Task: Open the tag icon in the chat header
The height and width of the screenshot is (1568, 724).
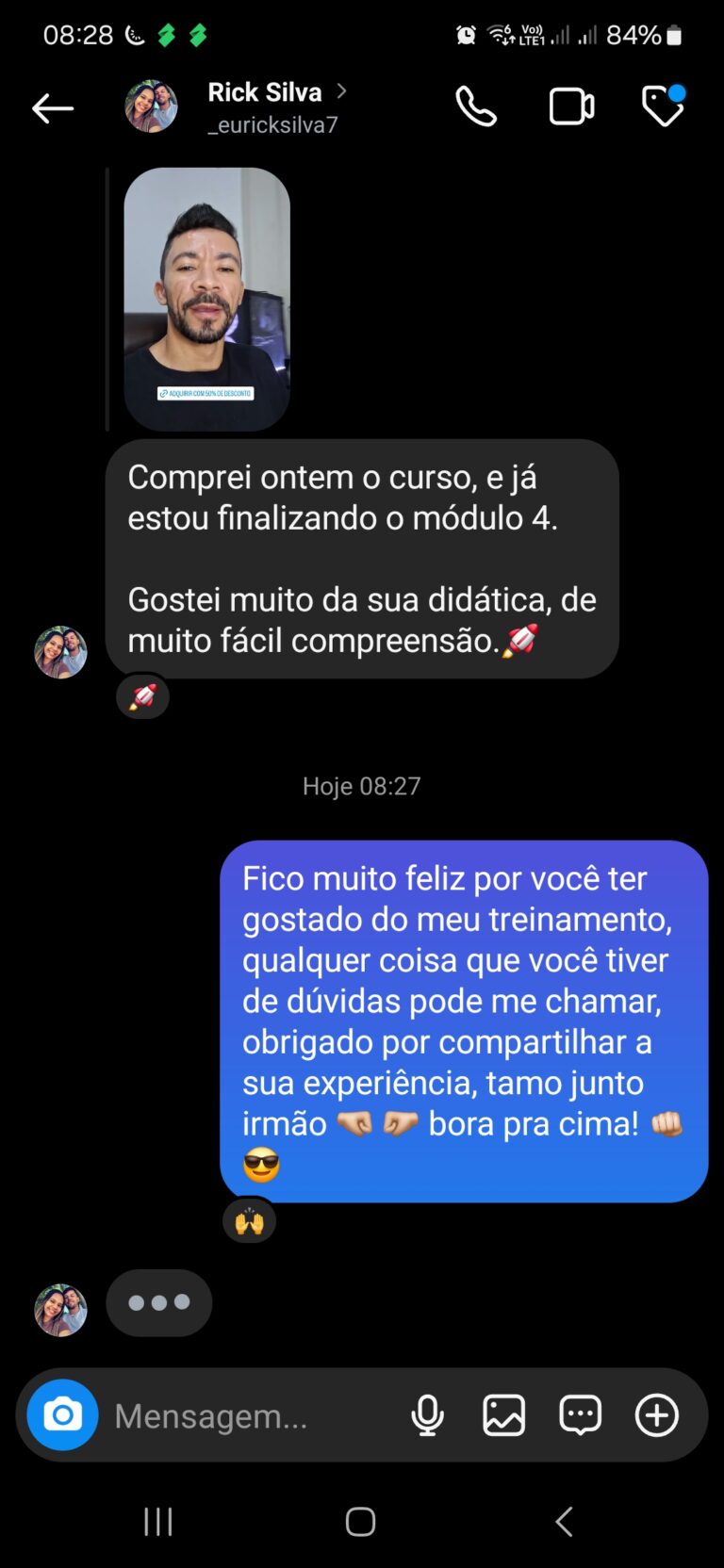Action: point(663,106)
